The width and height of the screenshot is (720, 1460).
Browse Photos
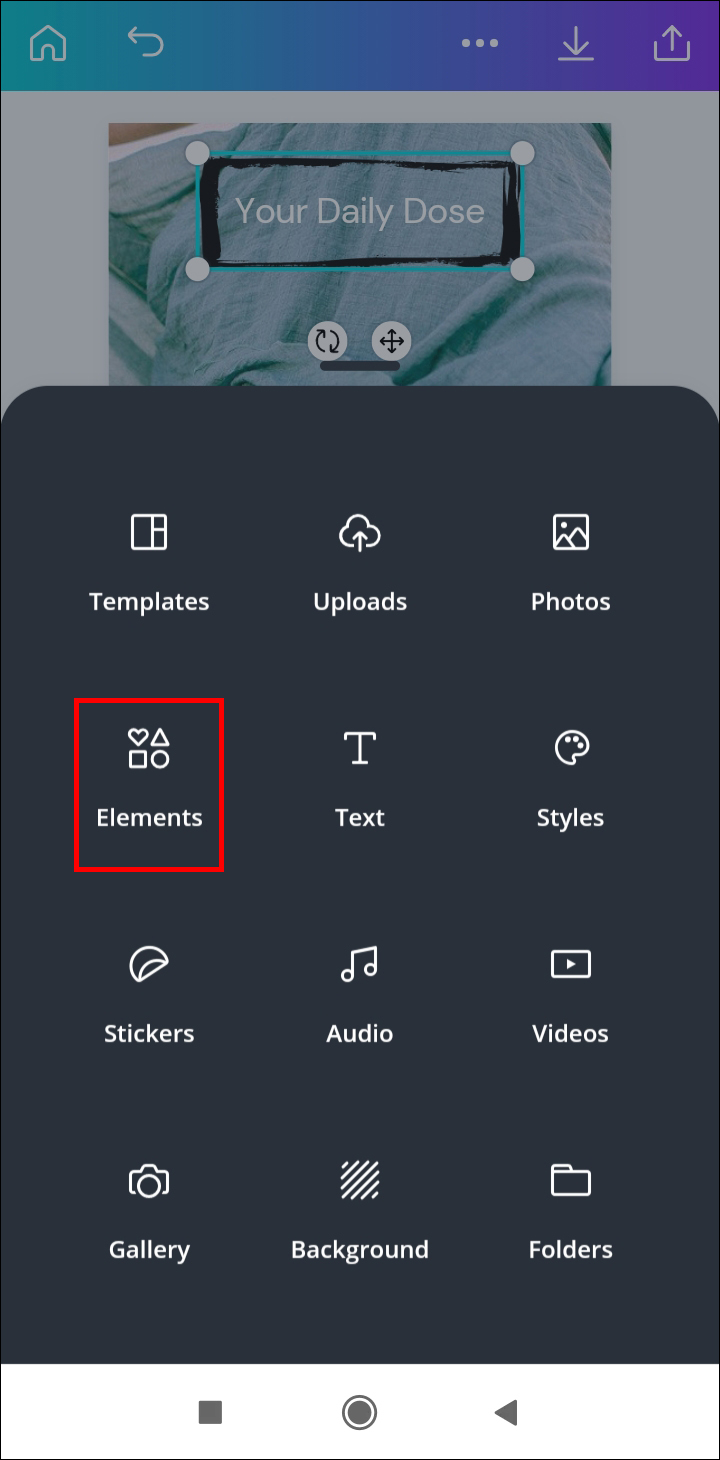point(570,562)
